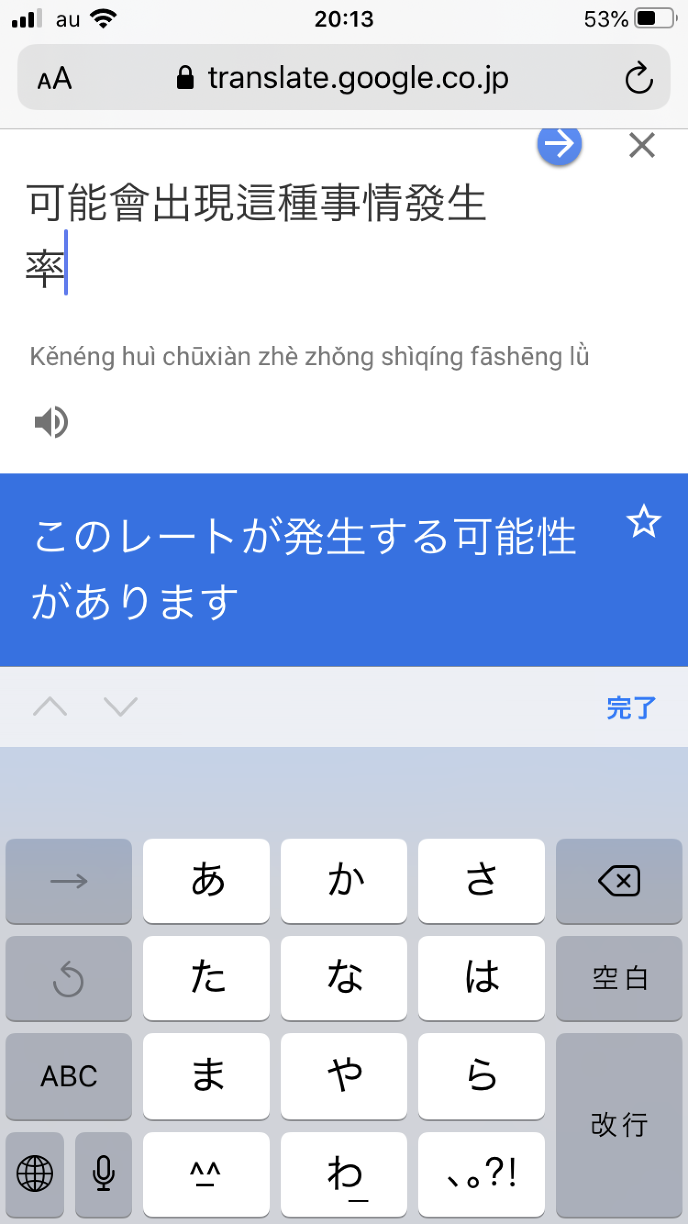Image resolution: width=688 pixels, height=1224 pixels.
Task: Tap 完了 to dismiss the keyboard
Action: coord(631,708)
